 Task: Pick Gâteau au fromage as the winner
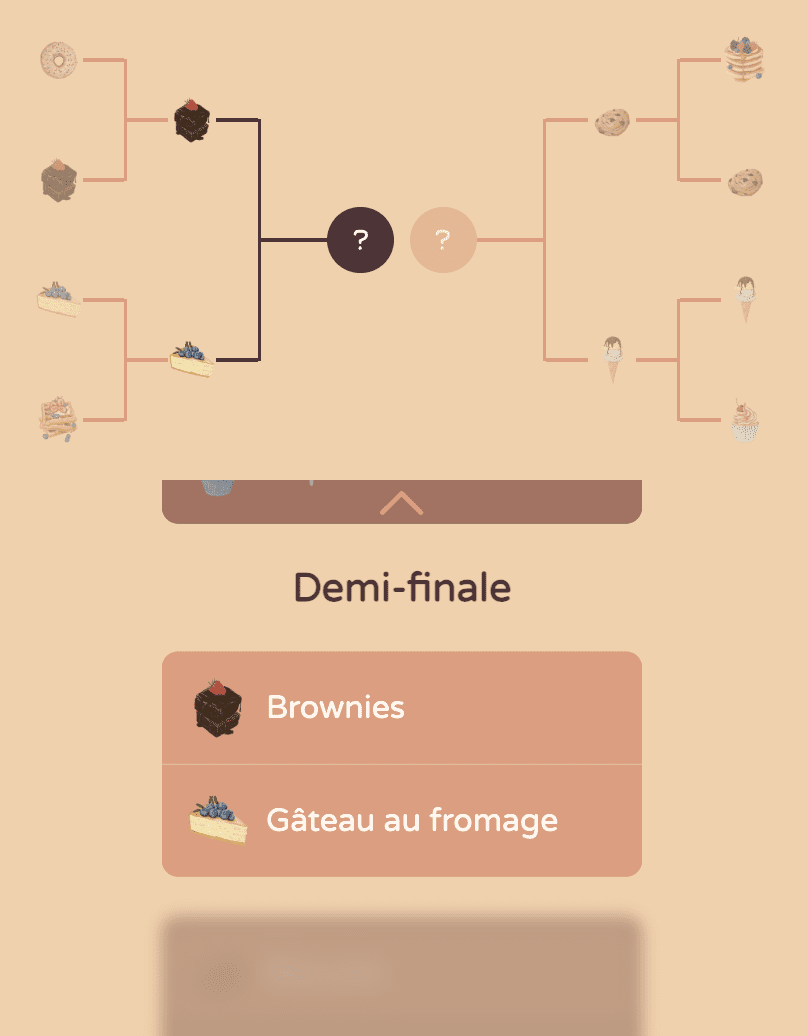coord(401,821)
